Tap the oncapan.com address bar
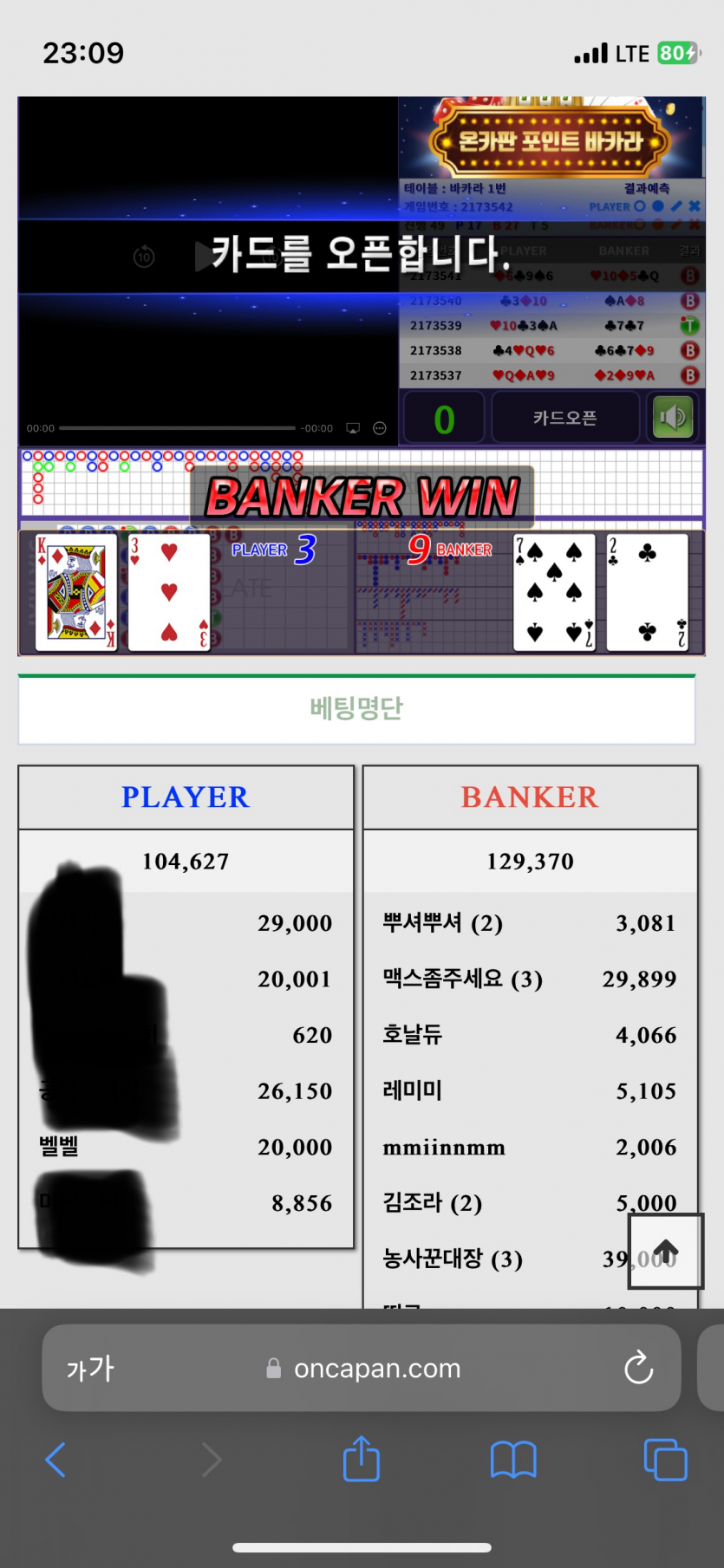Viewport: 724px width, 1568px height. pos(377,1368)
